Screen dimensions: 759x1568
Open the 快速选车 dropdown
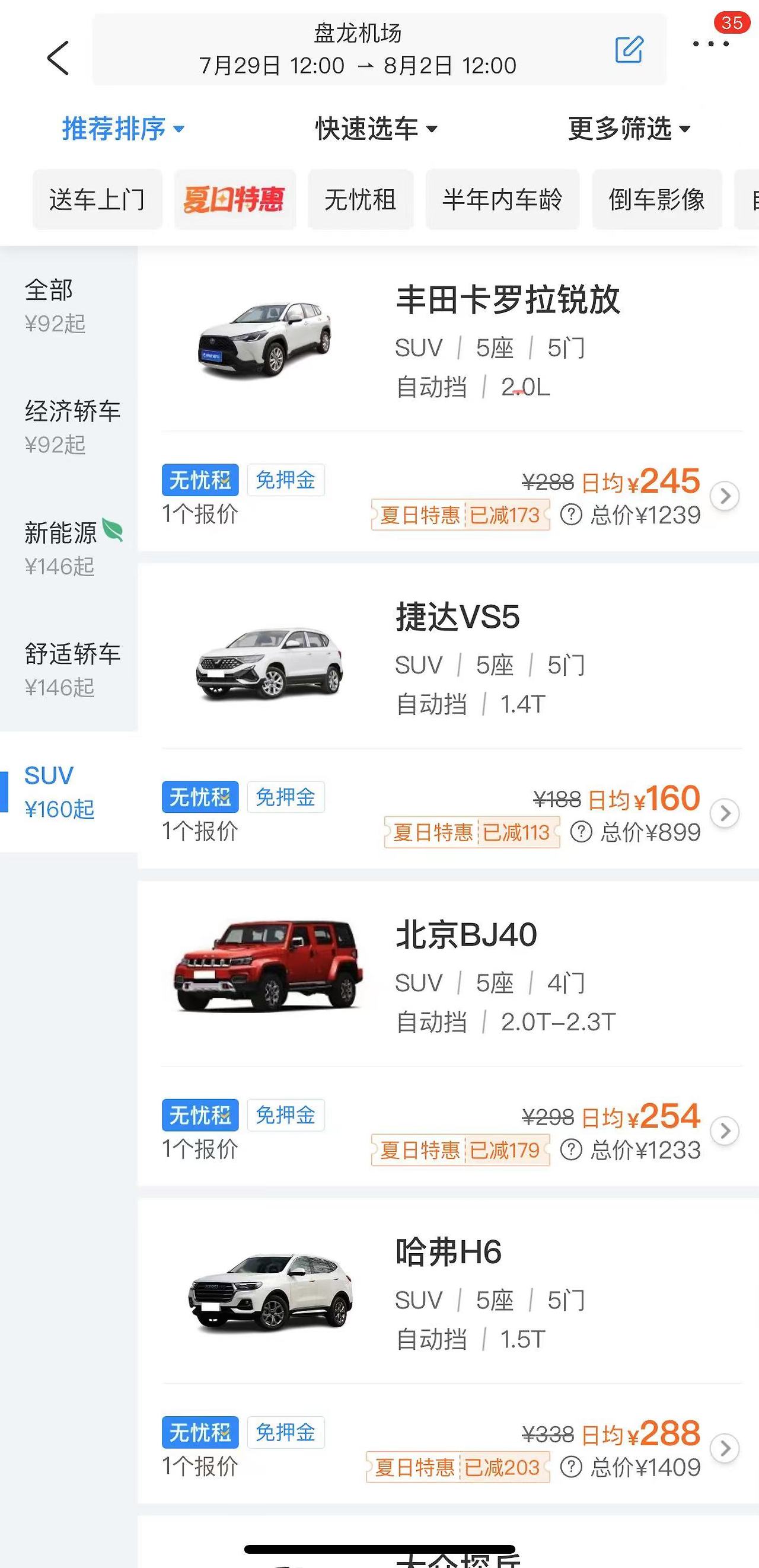(375, 129)
